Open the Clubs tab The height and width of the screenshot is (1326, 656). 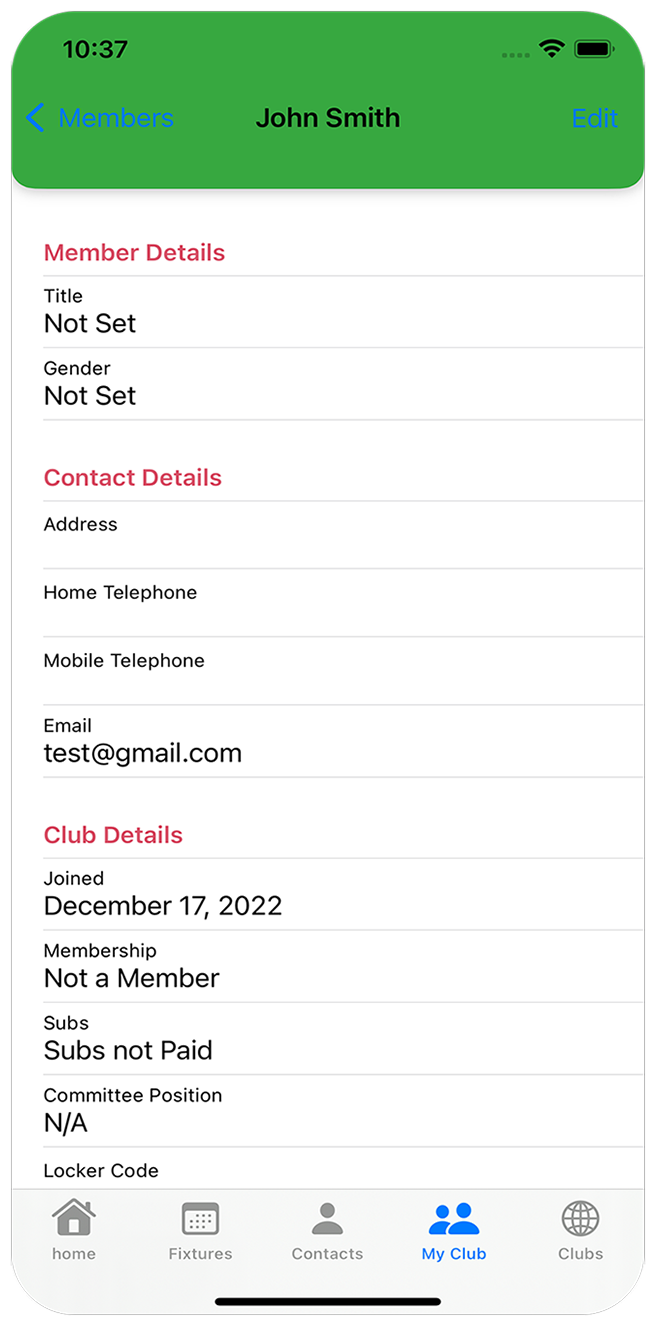[x=581, y=1231]
